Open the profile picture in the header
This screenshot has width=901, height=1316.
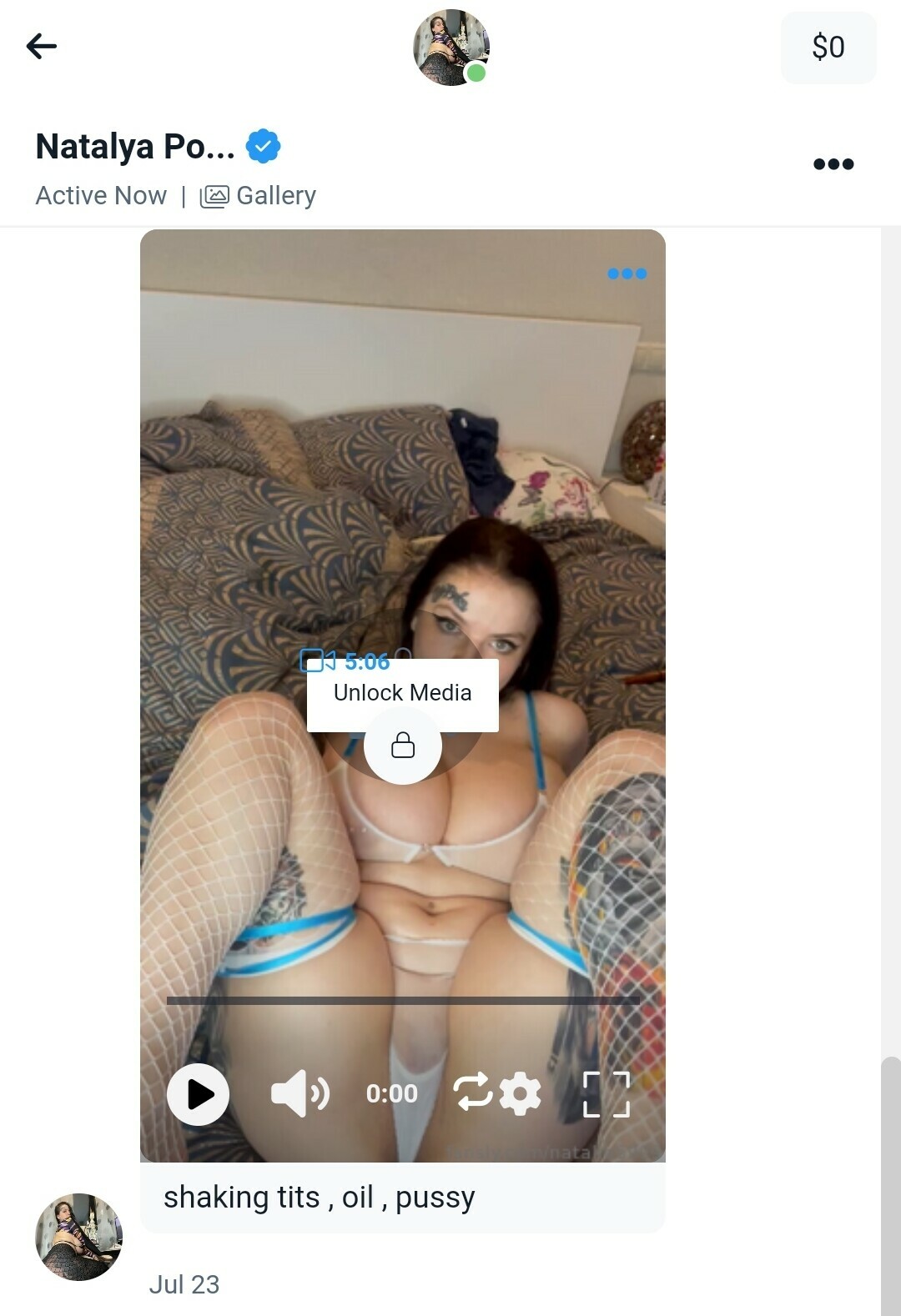[450, 48]
